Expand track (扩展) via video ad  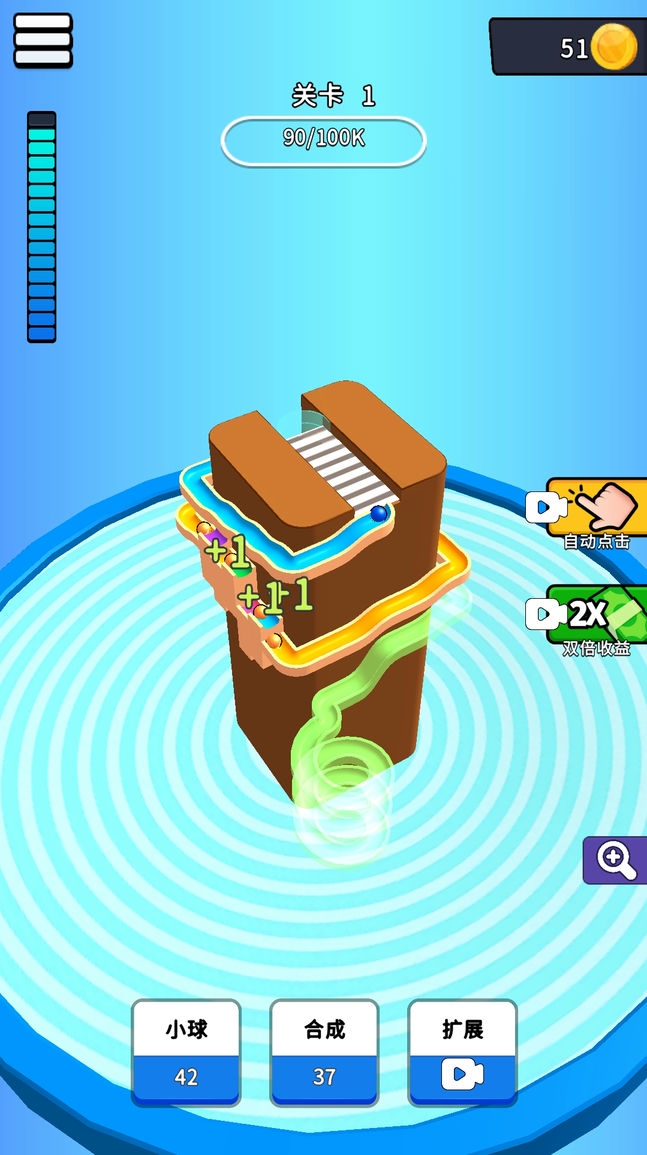tap(462, 1052)
